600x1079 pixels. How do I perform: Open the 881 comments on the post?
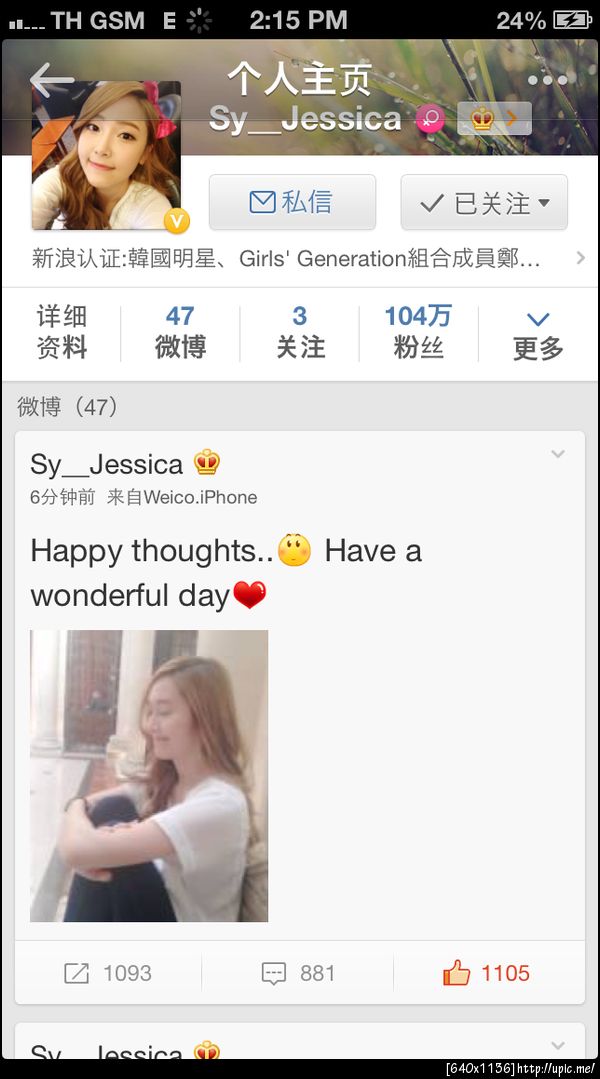click(298, 973)
